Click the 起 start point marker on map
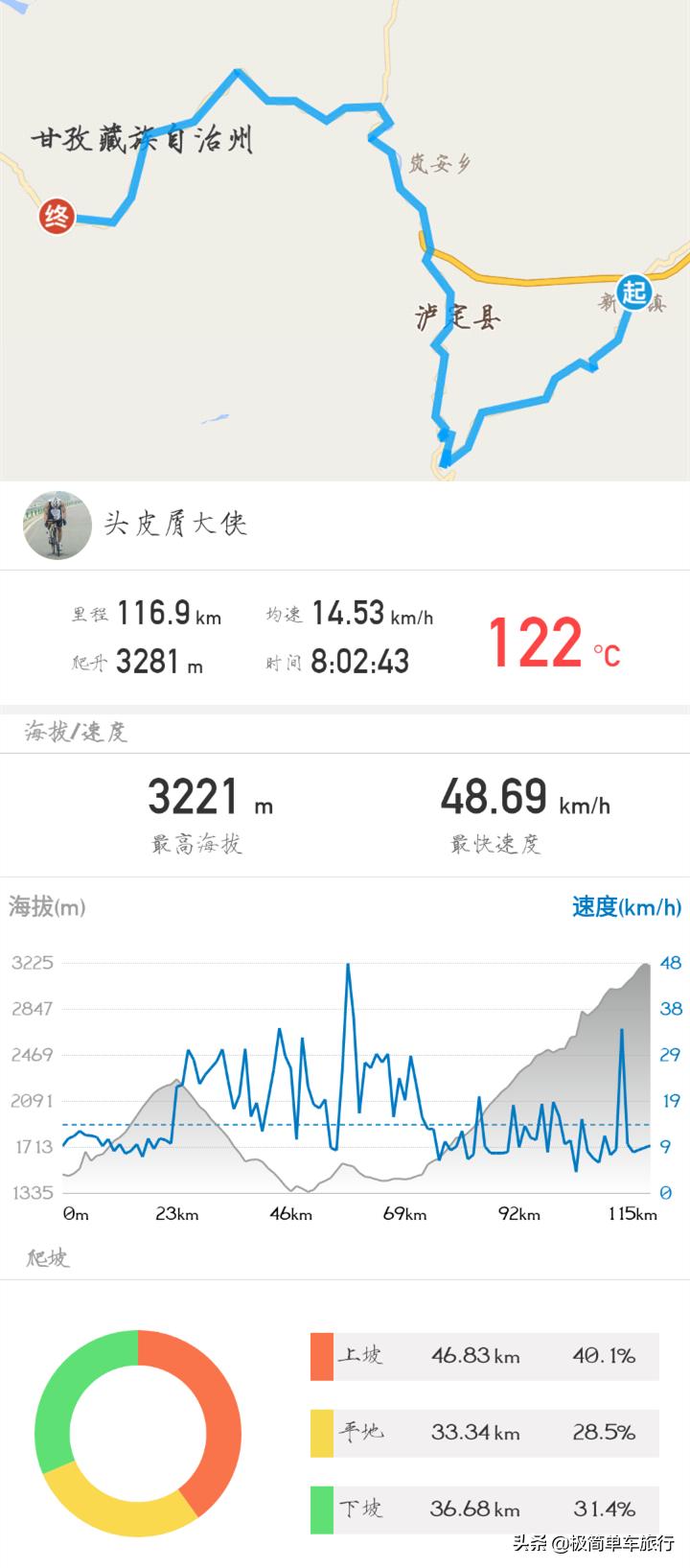This screenshot has height=1568, width=690. click(636, 291)
